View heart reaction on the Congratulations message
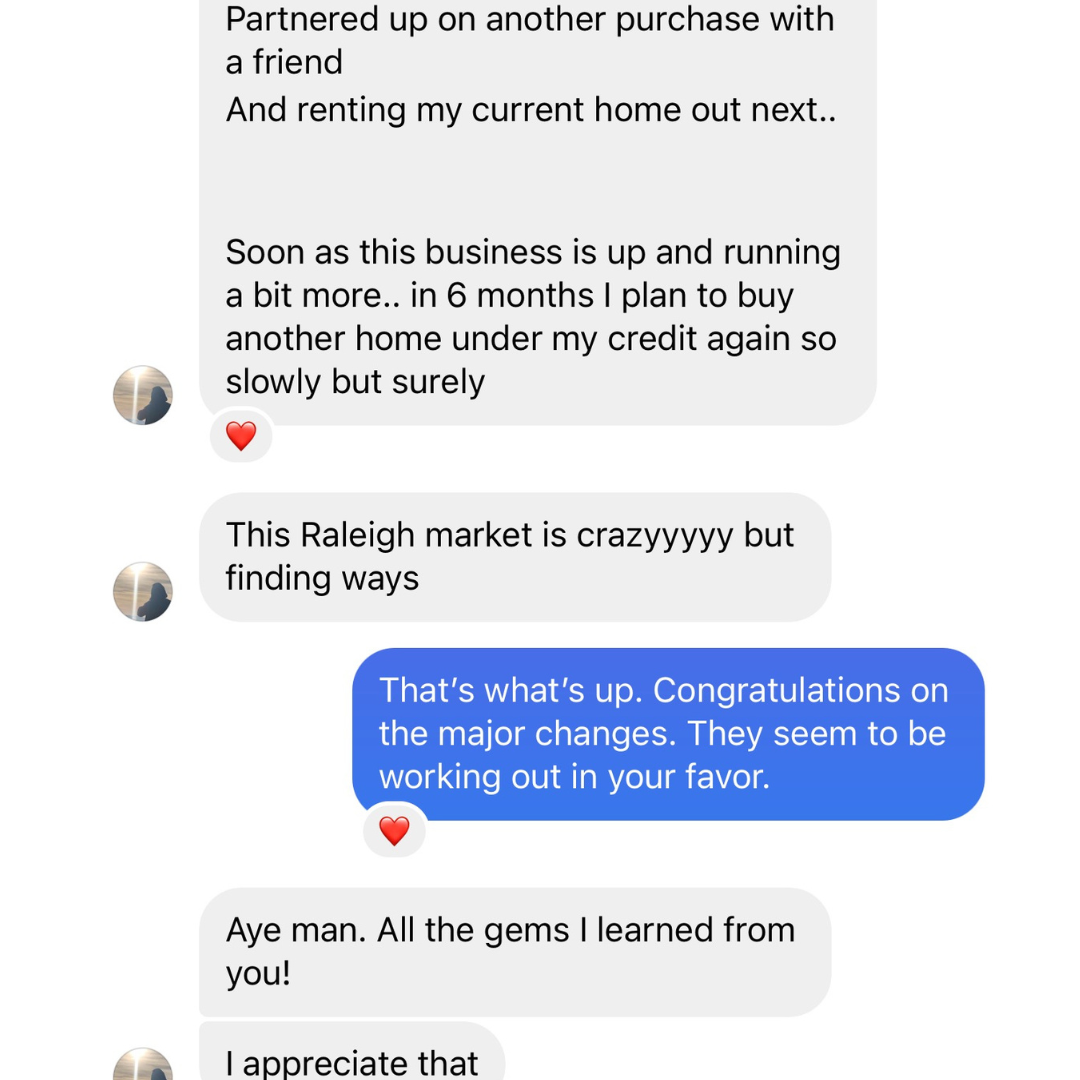Screen dimensions: 1080x1080 (395, 831)
